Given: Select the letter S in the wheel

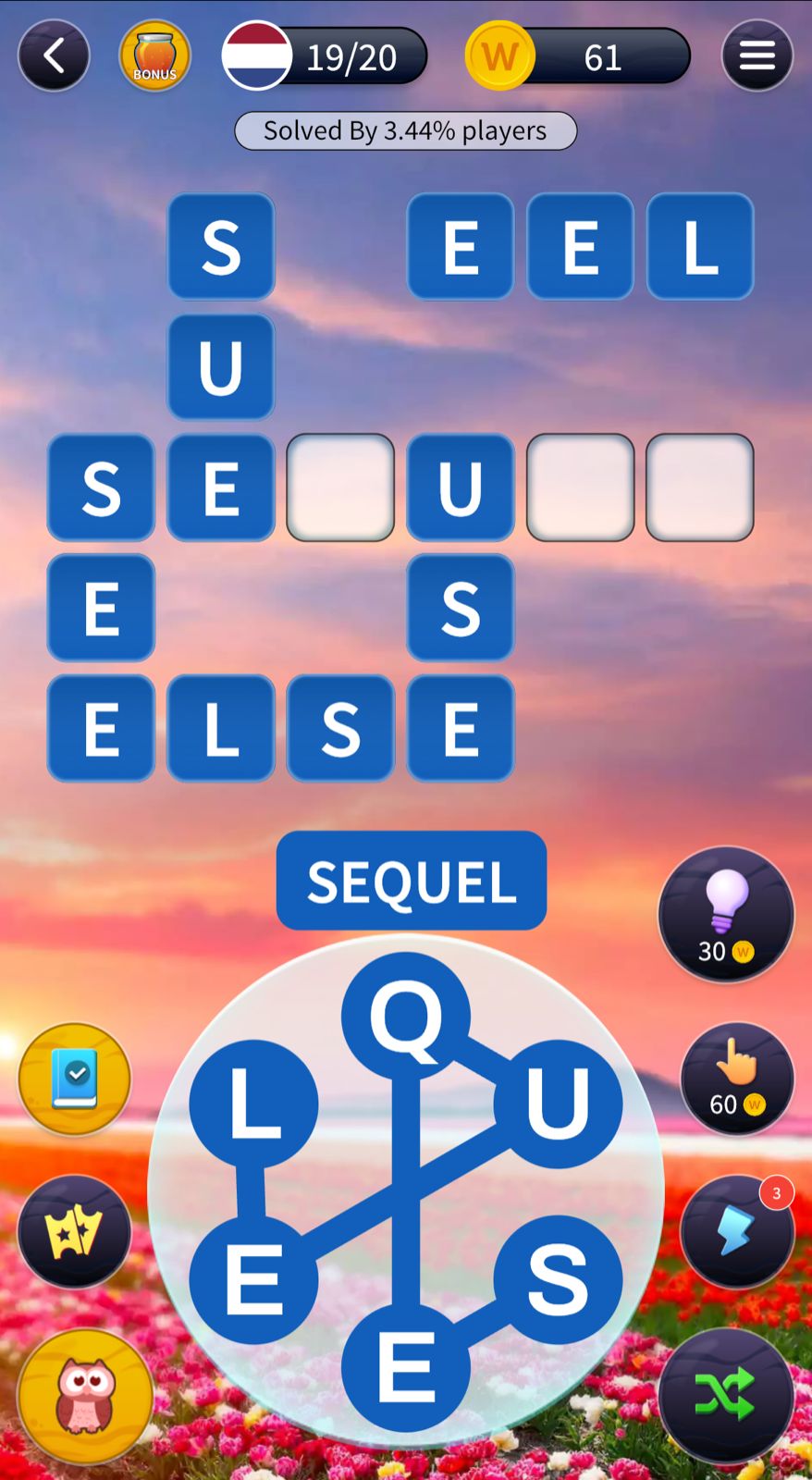Looking at the screenshot, I should tap(557, 1279).
